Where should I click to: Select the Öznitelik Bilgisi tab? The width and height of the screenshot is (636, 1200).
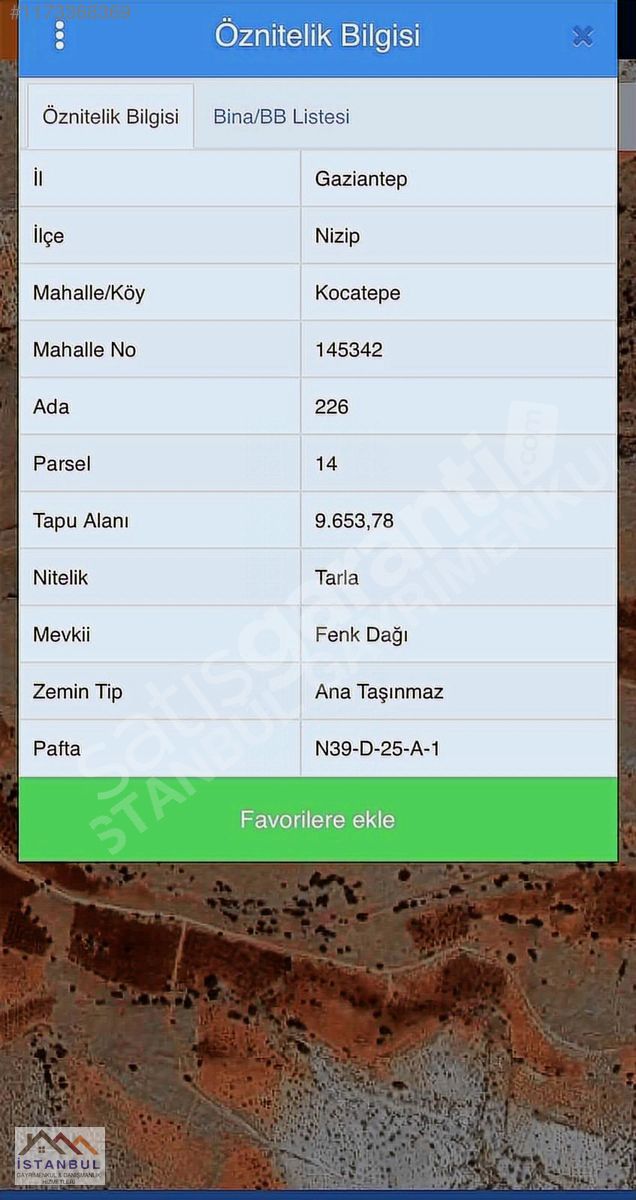click(x=111, y=116)
